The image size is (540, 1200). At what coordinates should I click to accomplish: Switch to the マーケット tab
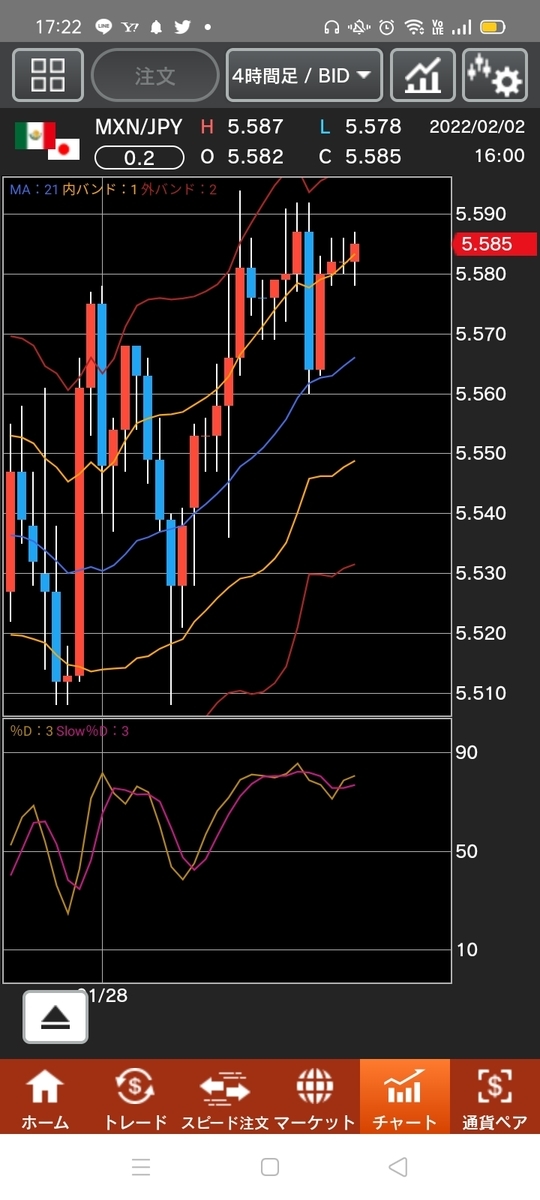(x=315, y=1097)
